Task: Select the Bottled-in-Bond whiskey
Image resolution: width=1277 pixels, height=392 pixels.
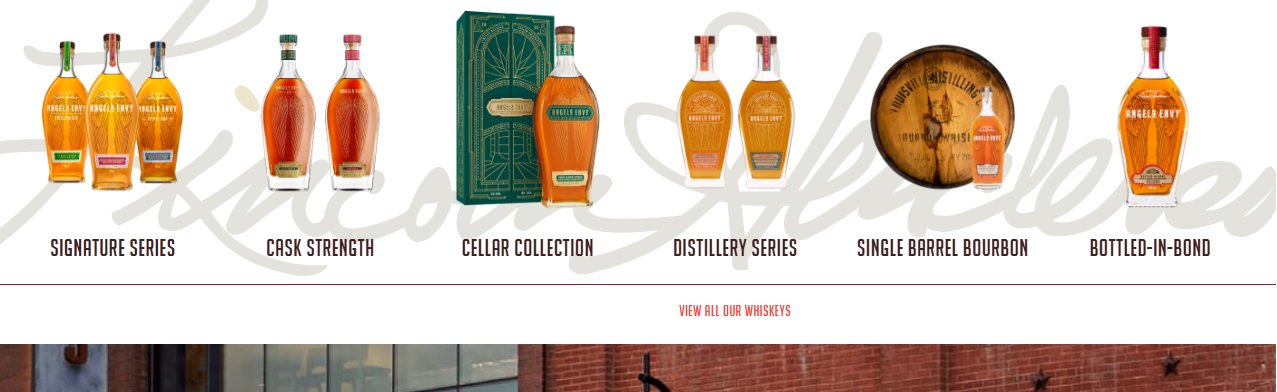Action: coord(1150,248)
